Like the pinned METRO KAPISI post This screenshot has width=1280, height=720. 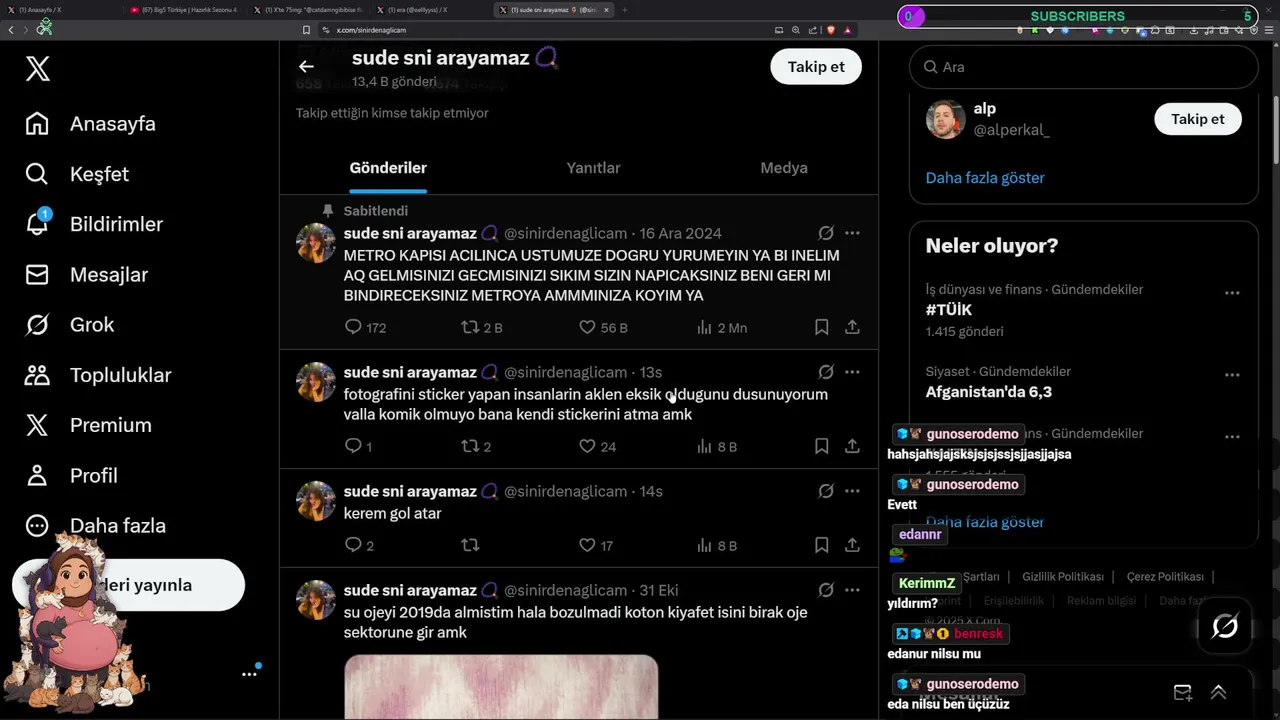click(x=588, y=327)
